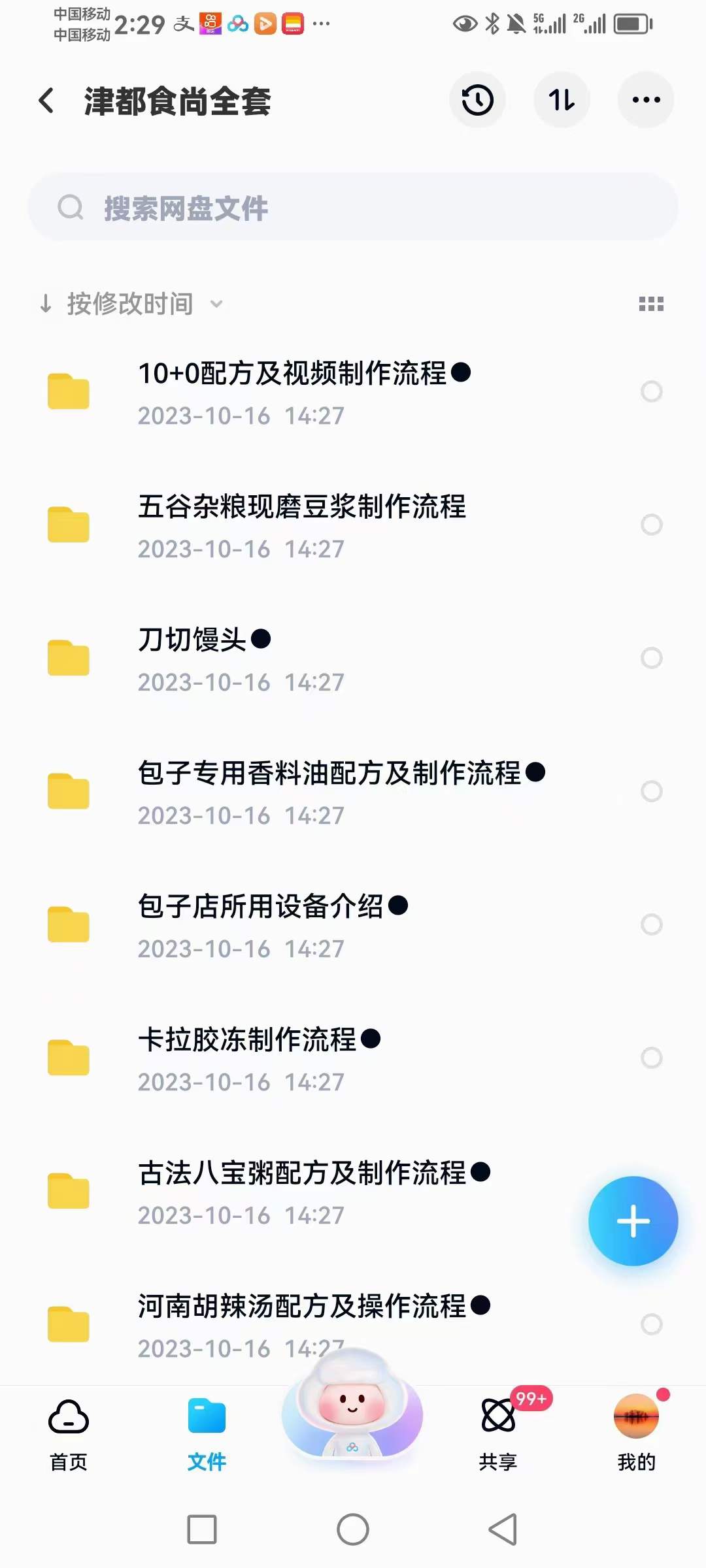This screenshot has width=706, height=1568.
Task: Select the 卡拉胶冻制作流程 folder circle
Action: click(650, 1058)
